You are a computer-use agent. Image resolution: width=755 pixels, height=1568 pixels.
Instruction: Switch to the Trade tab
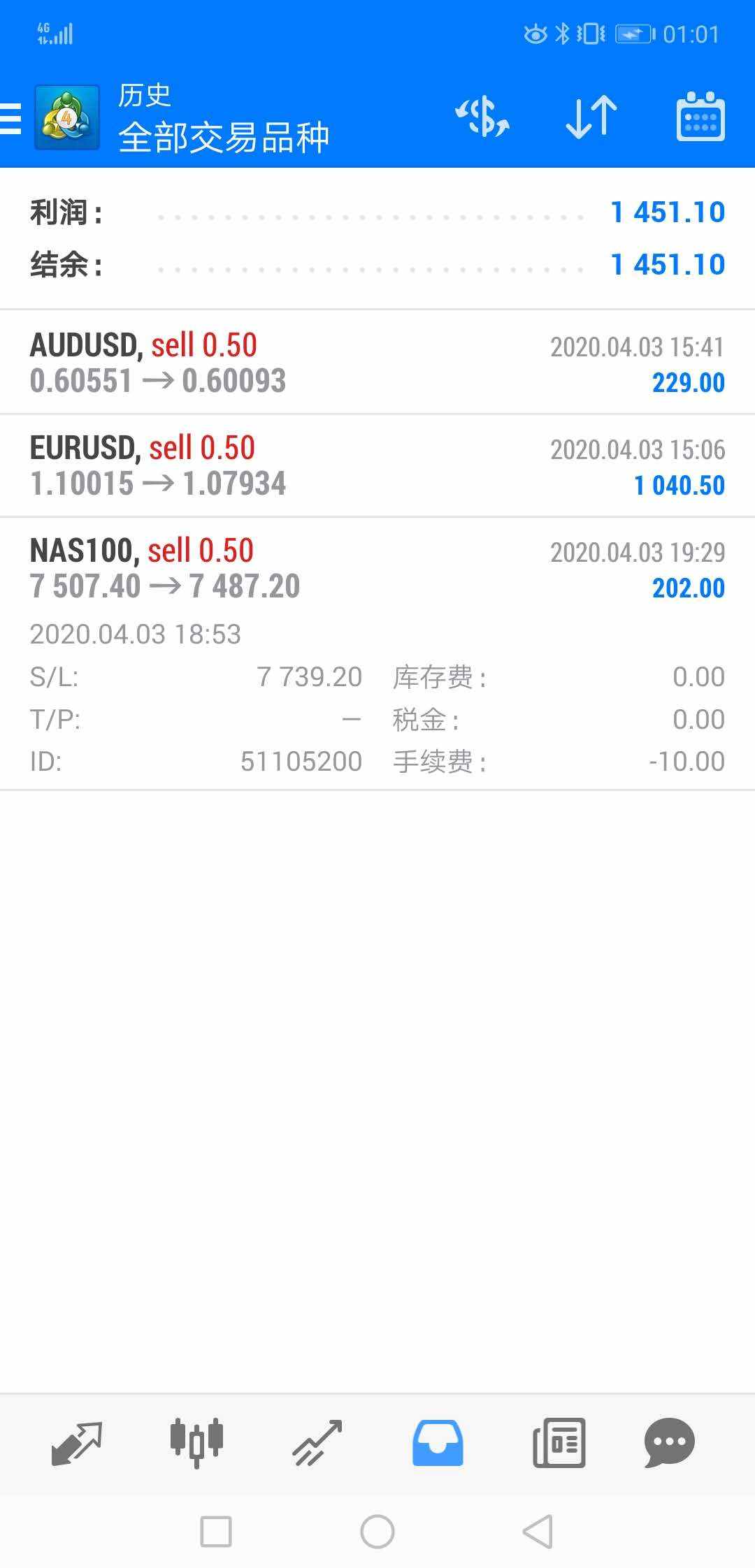pyautogui.click(x=317, y=1442)
